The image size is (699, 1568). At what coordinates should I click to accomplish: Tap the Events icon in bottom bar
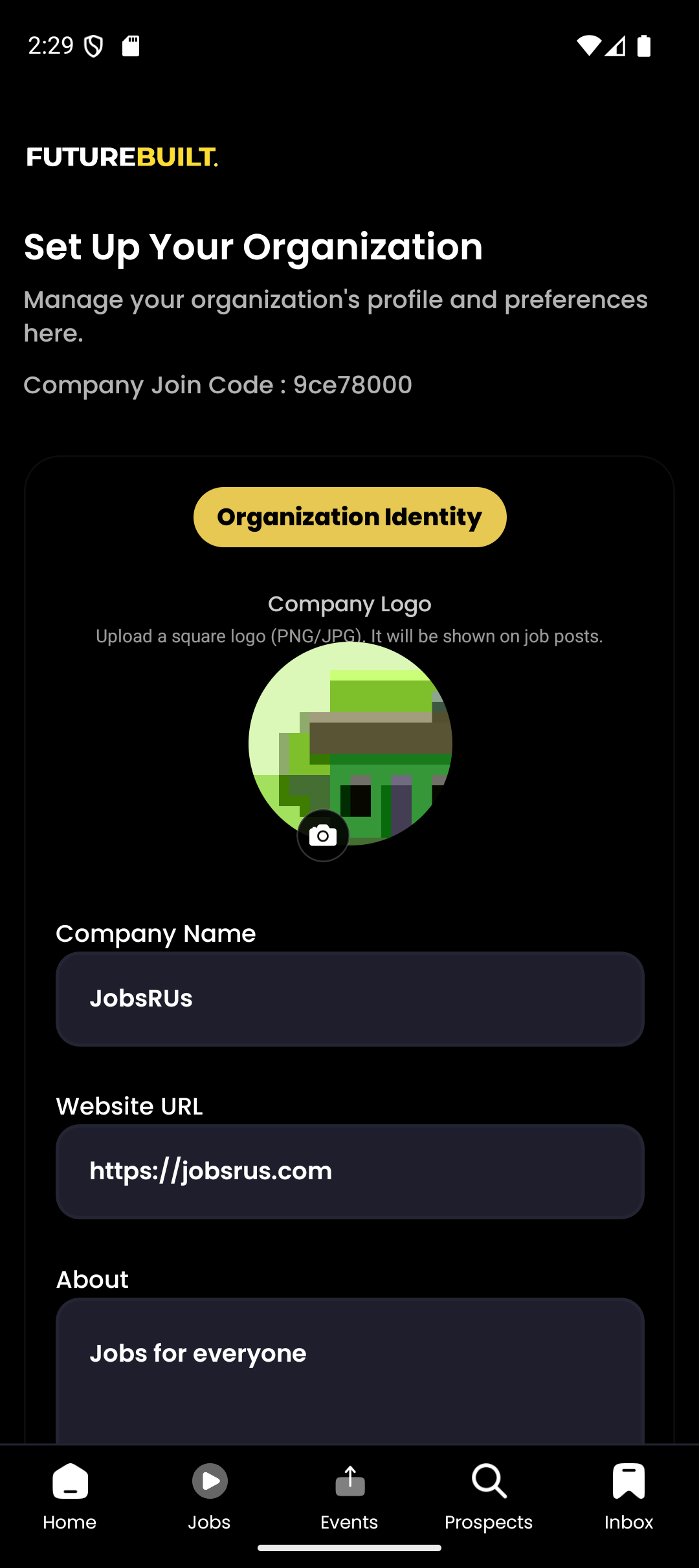(x=349, y=1481)
